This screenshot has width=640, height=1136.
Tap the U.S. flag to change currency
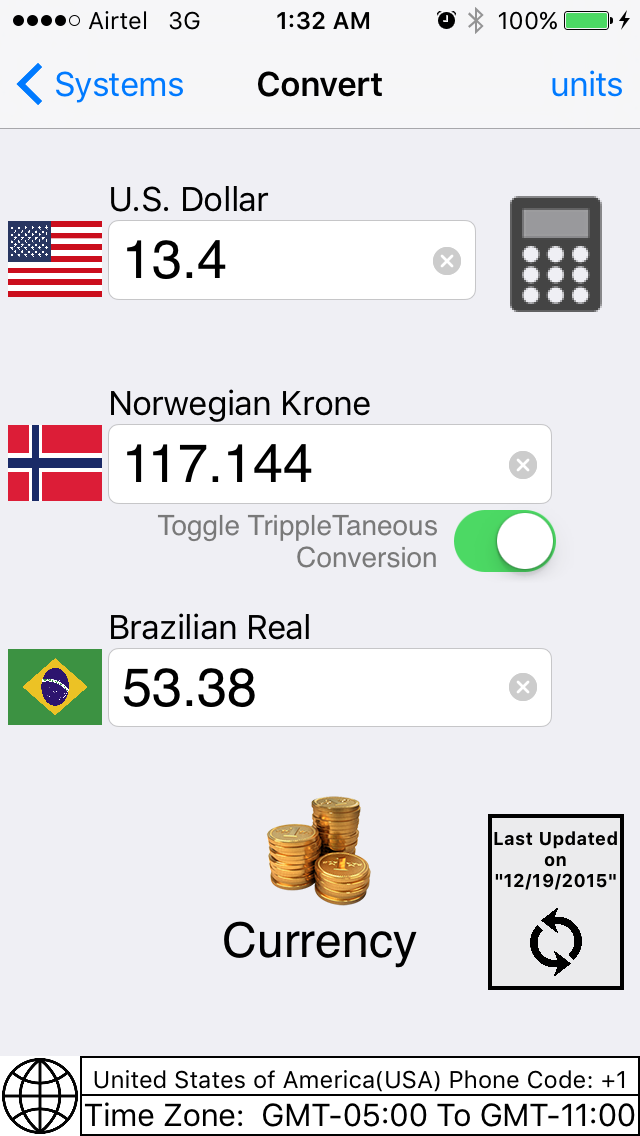pyautogui.click(x=55, y=260)
